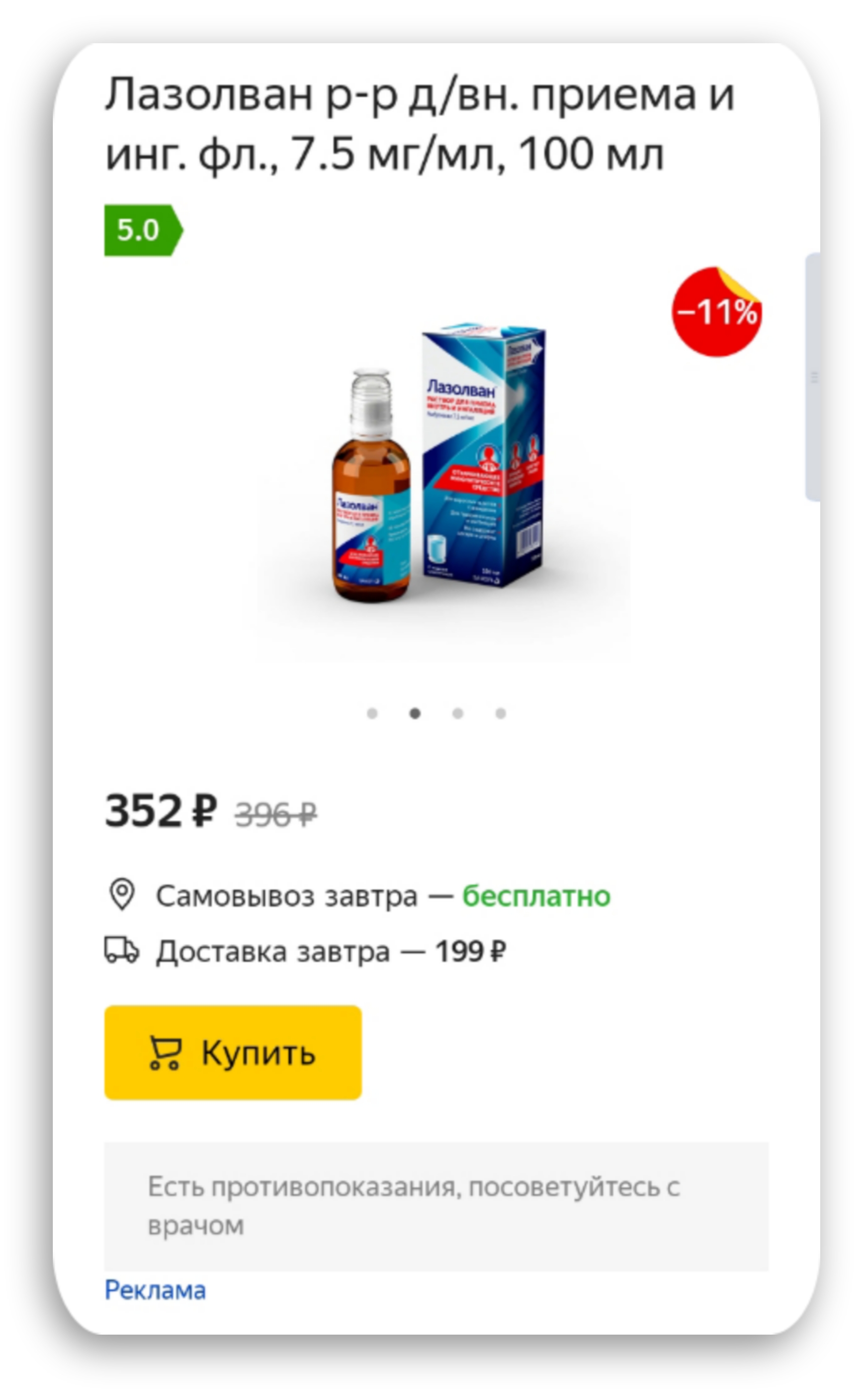865x1400 pixels.
Task: Jump to the last carousel dot
Action: [x=500, y=713]
